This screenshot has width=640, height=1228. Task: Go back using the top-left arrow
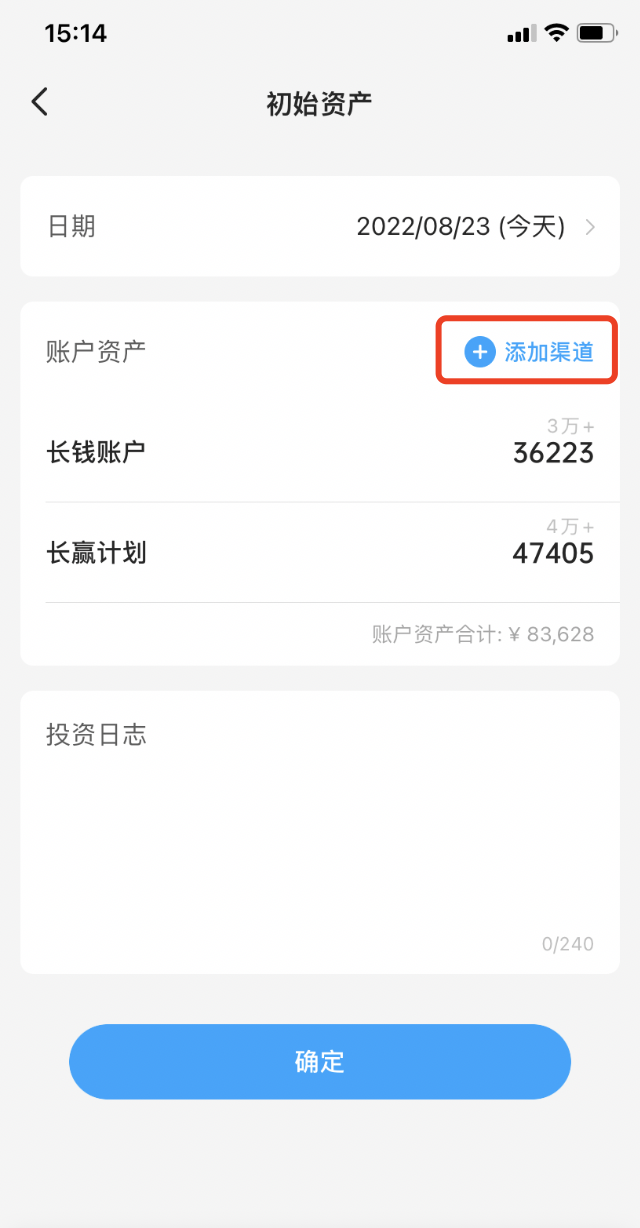(x=39, y=102)
